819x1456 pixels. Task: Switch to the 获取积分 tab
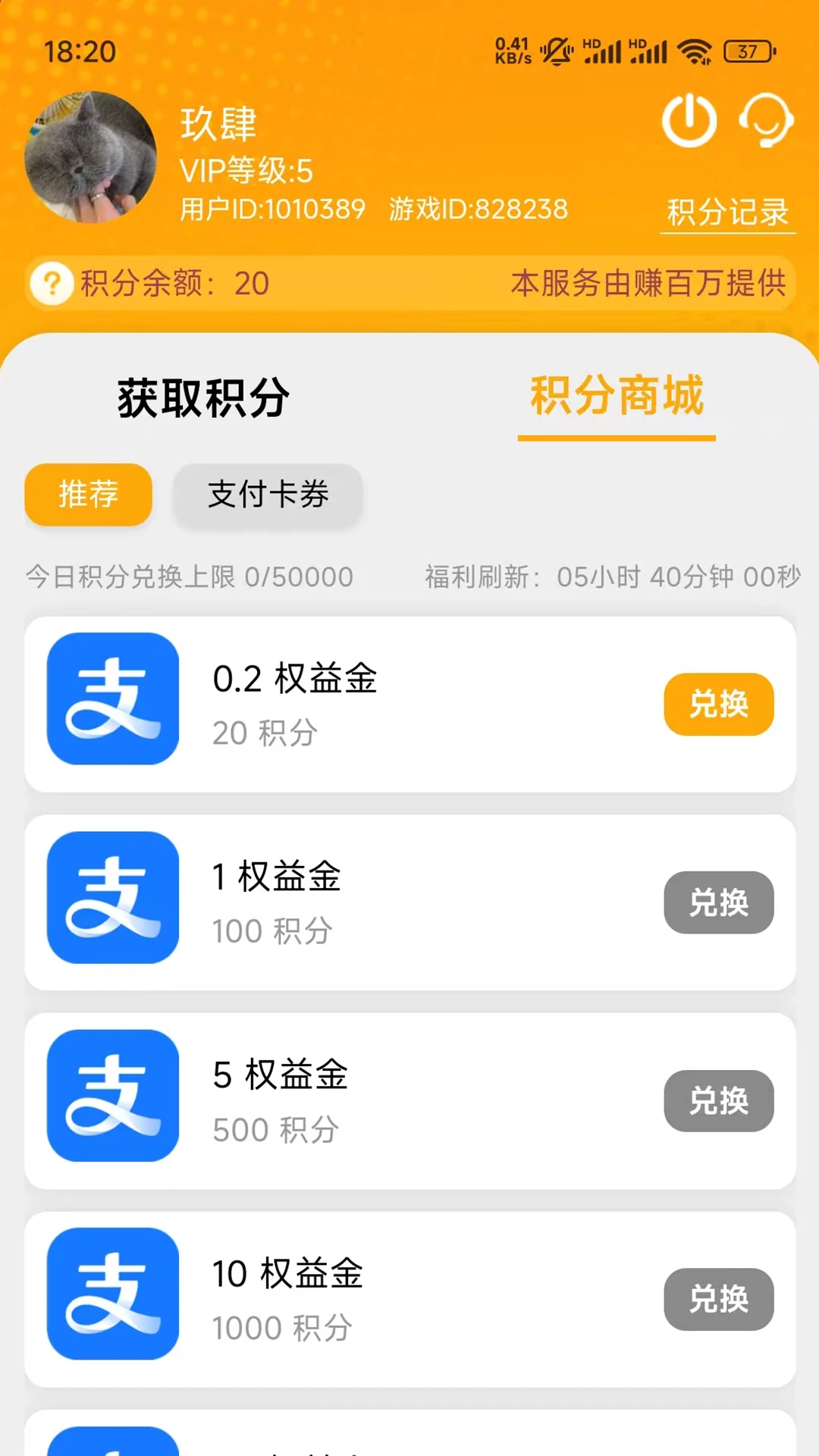[203, 398]
